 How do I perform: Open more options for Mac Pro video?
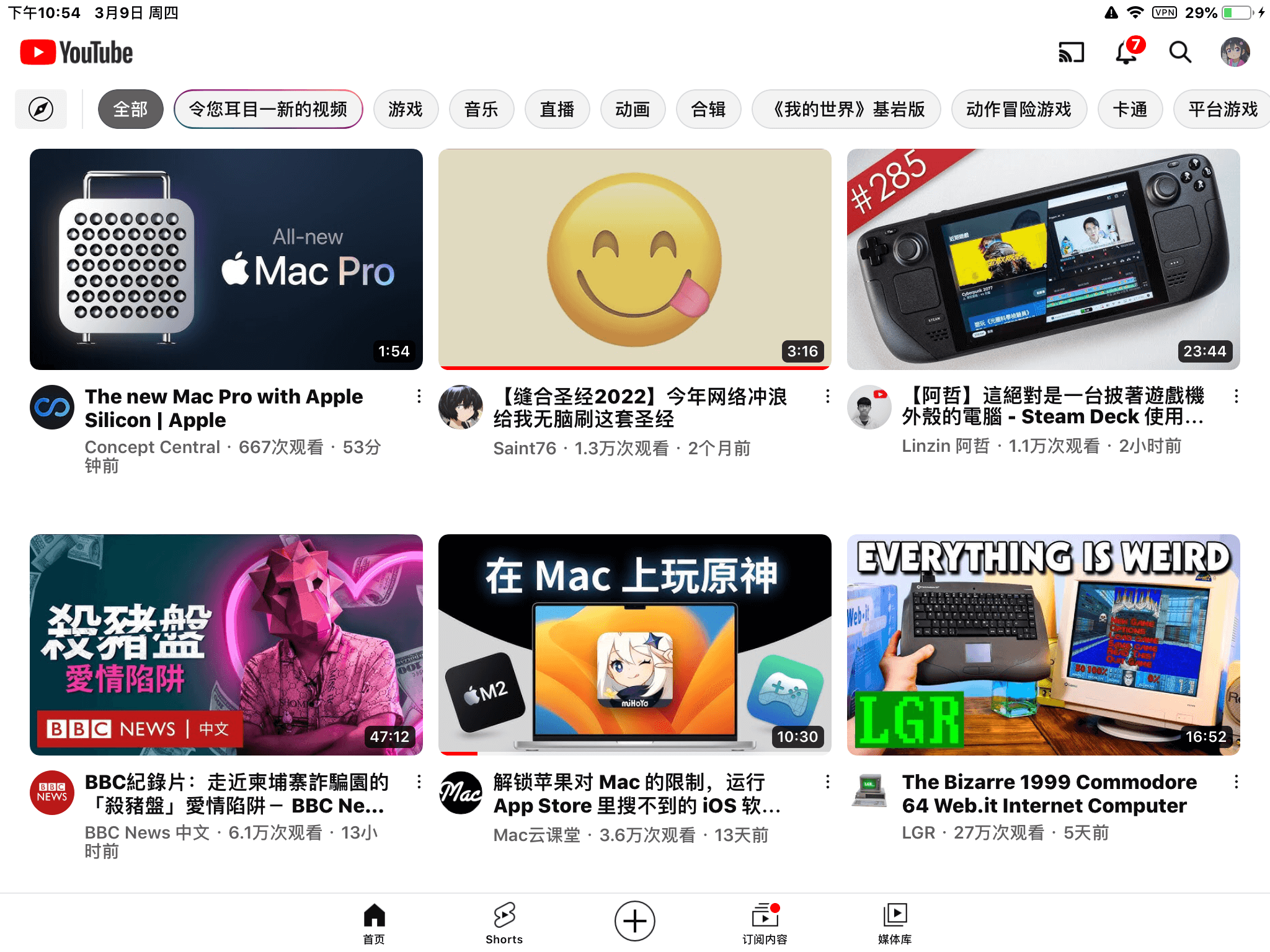(x=419, y=396)
